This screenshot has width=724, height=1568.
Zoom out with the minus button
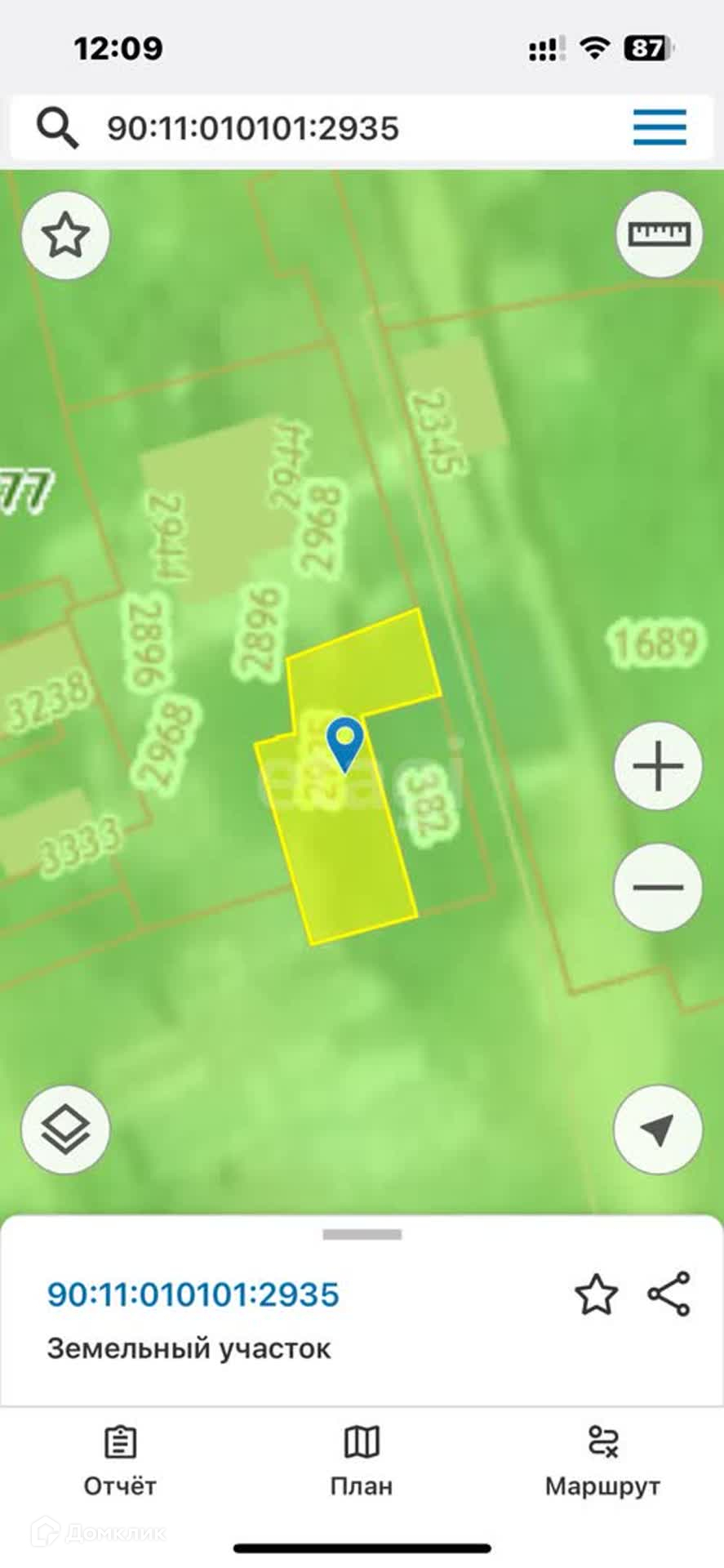(x=657, y=887)
